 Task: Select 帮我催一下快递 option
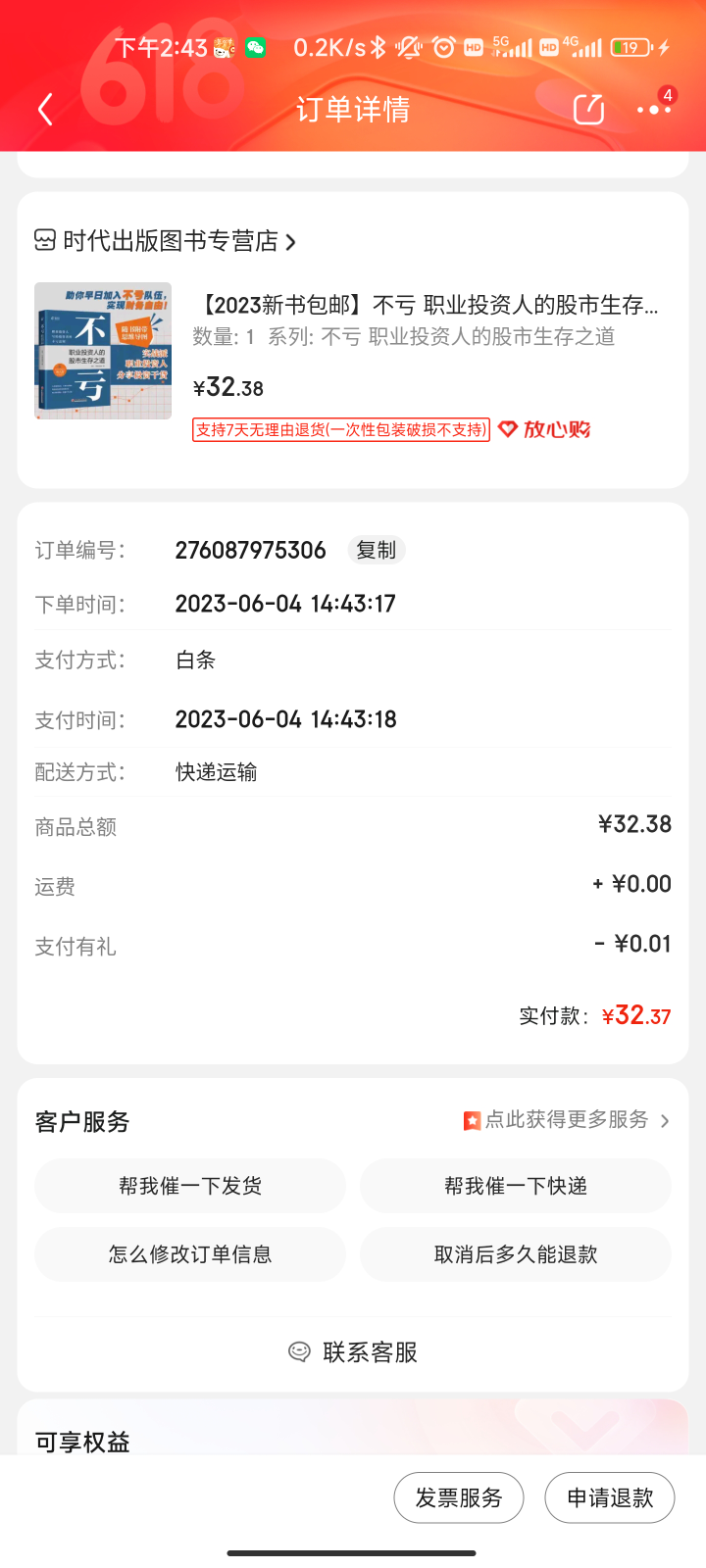tap(516, 1187)
